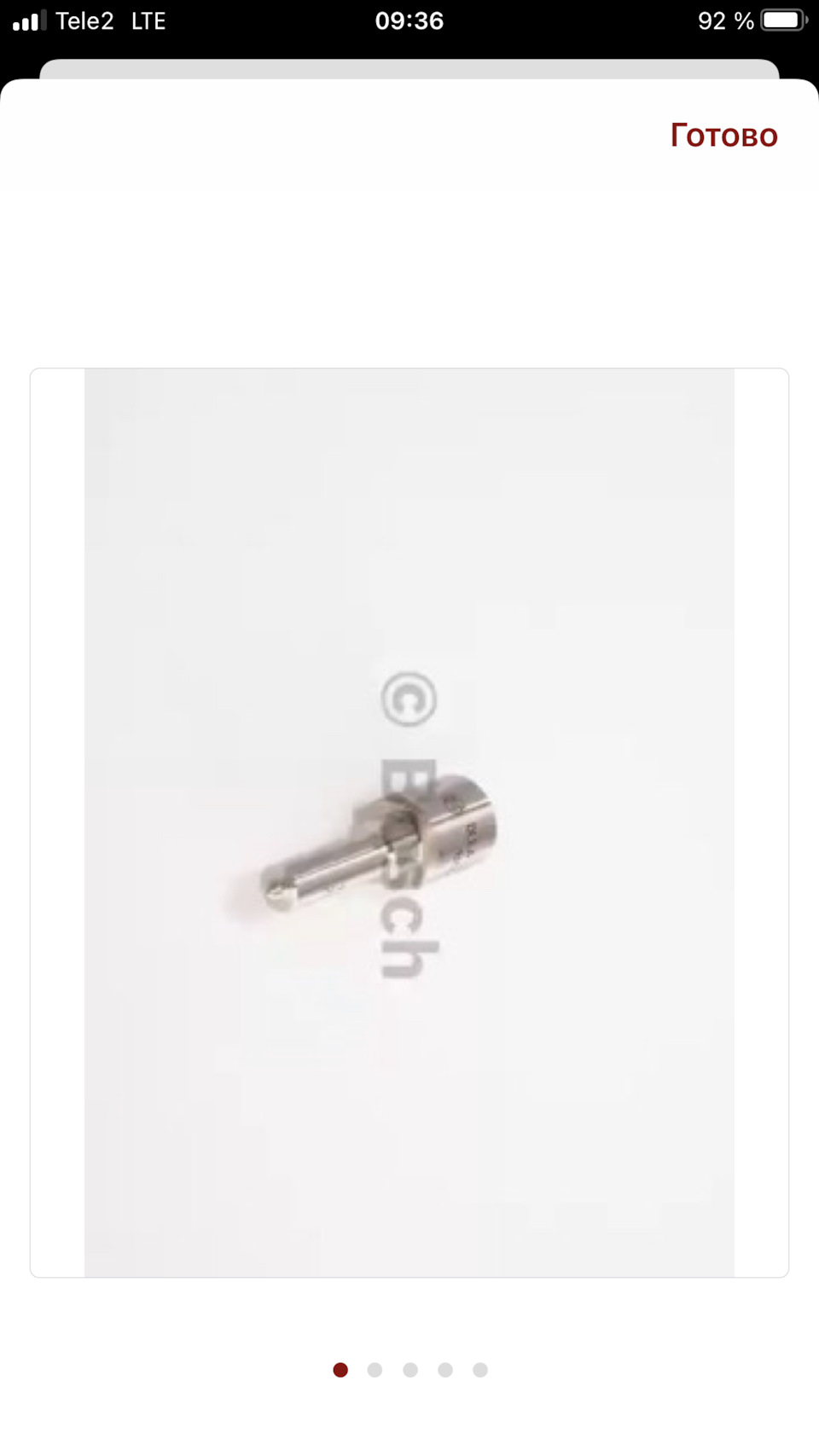This screenshot has width=819, height=1456.
Task: Jump to the second image page dot
Action: [375, 1370]
